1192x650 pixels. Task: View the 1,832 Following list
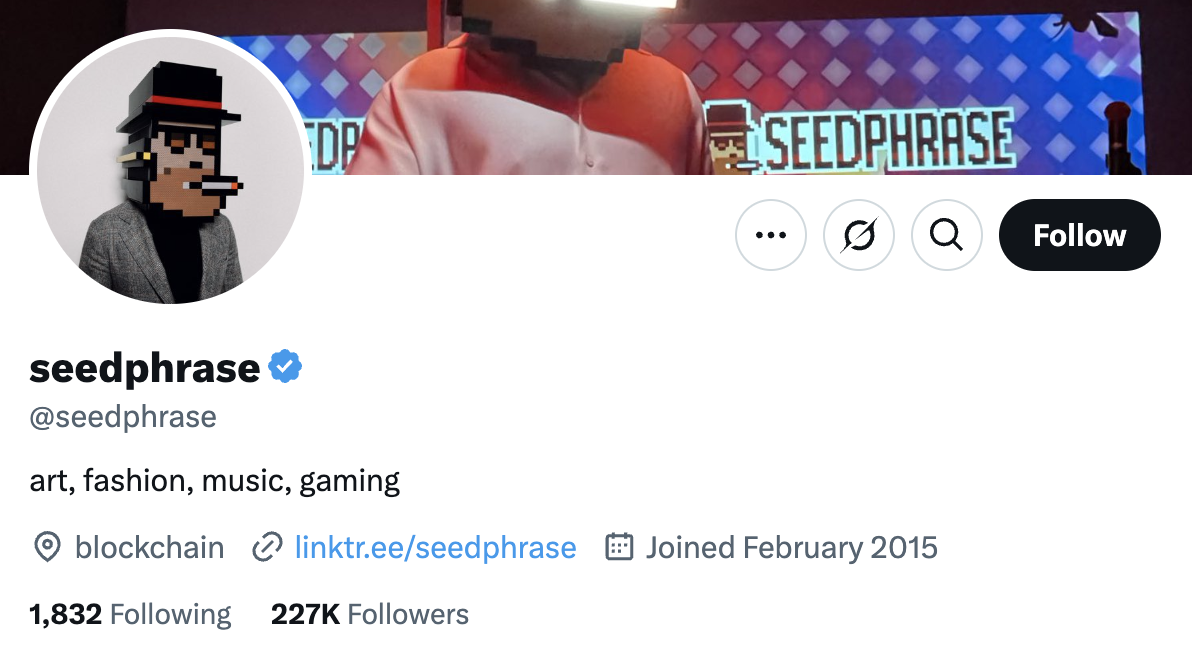(130, 614)
